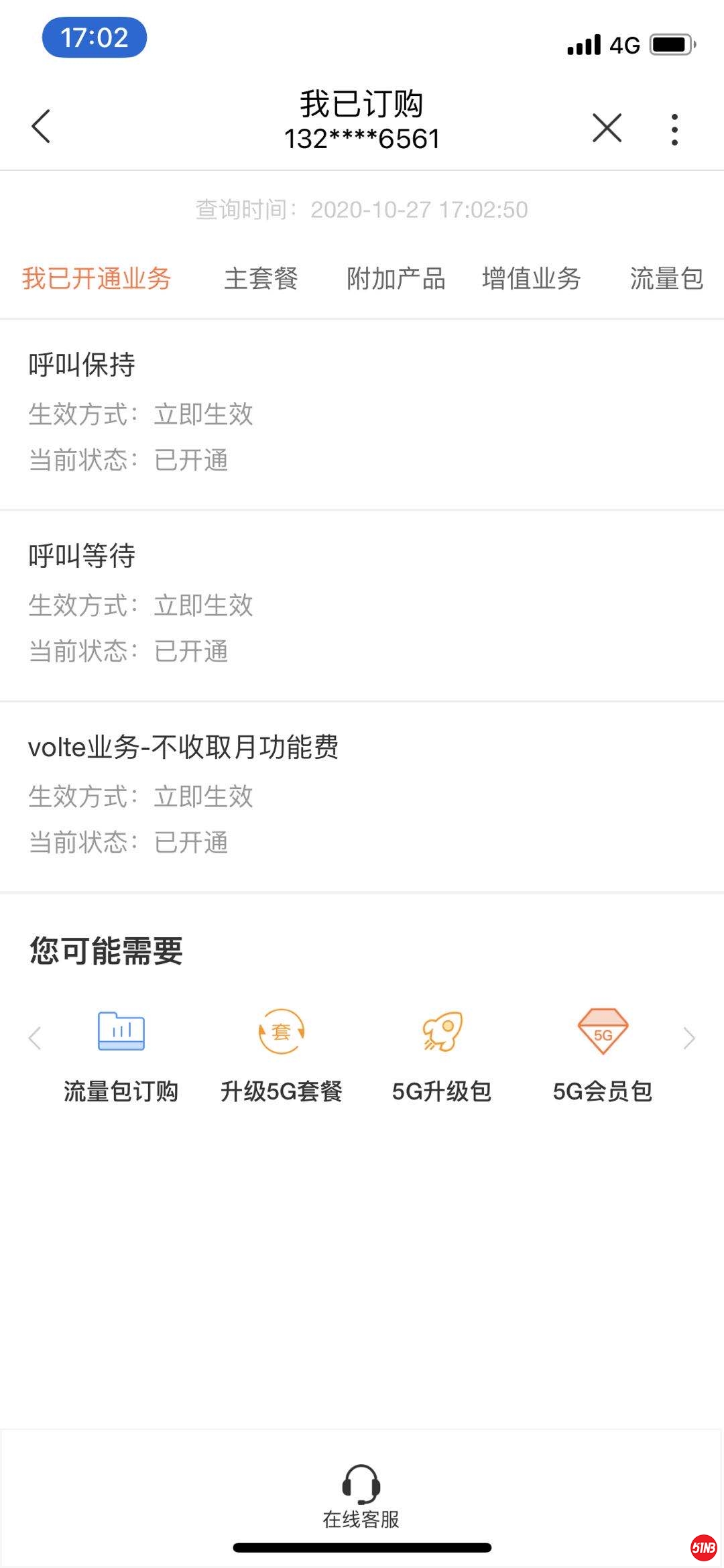The width and height of the screenshot is (724, 1568).
Task: Go back using the top-left arrow
Action: coord(42,126)
